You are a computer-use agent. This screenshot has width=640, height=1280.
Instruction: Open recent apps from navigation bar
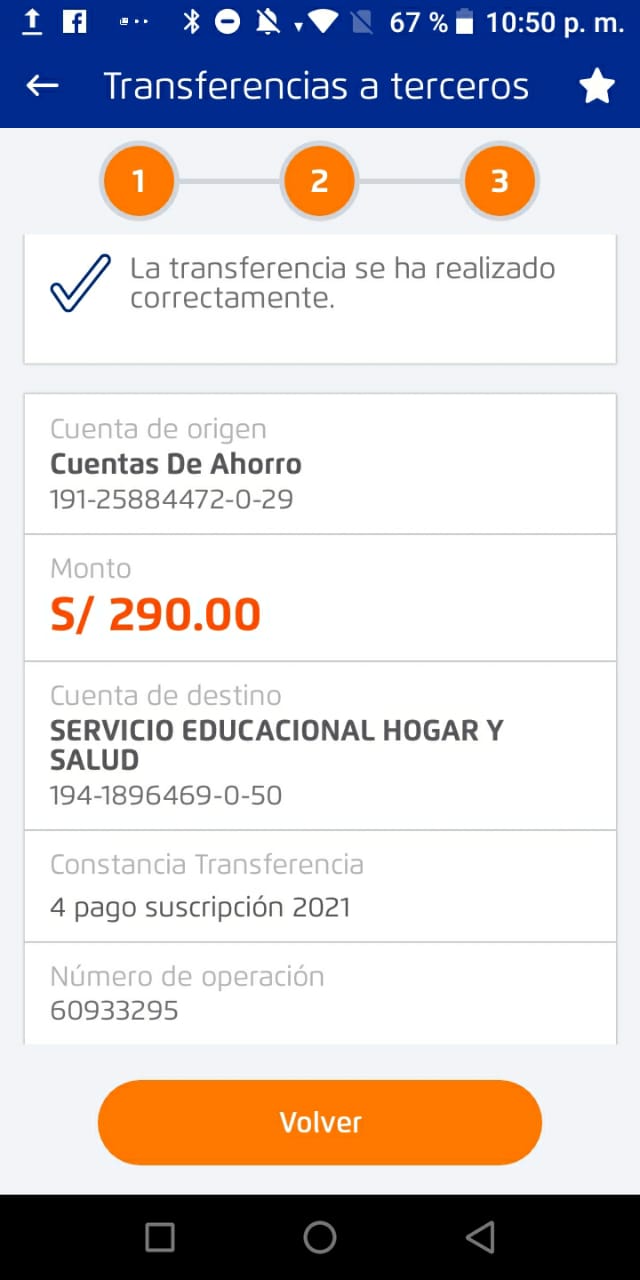click(x=160, y=1237)
